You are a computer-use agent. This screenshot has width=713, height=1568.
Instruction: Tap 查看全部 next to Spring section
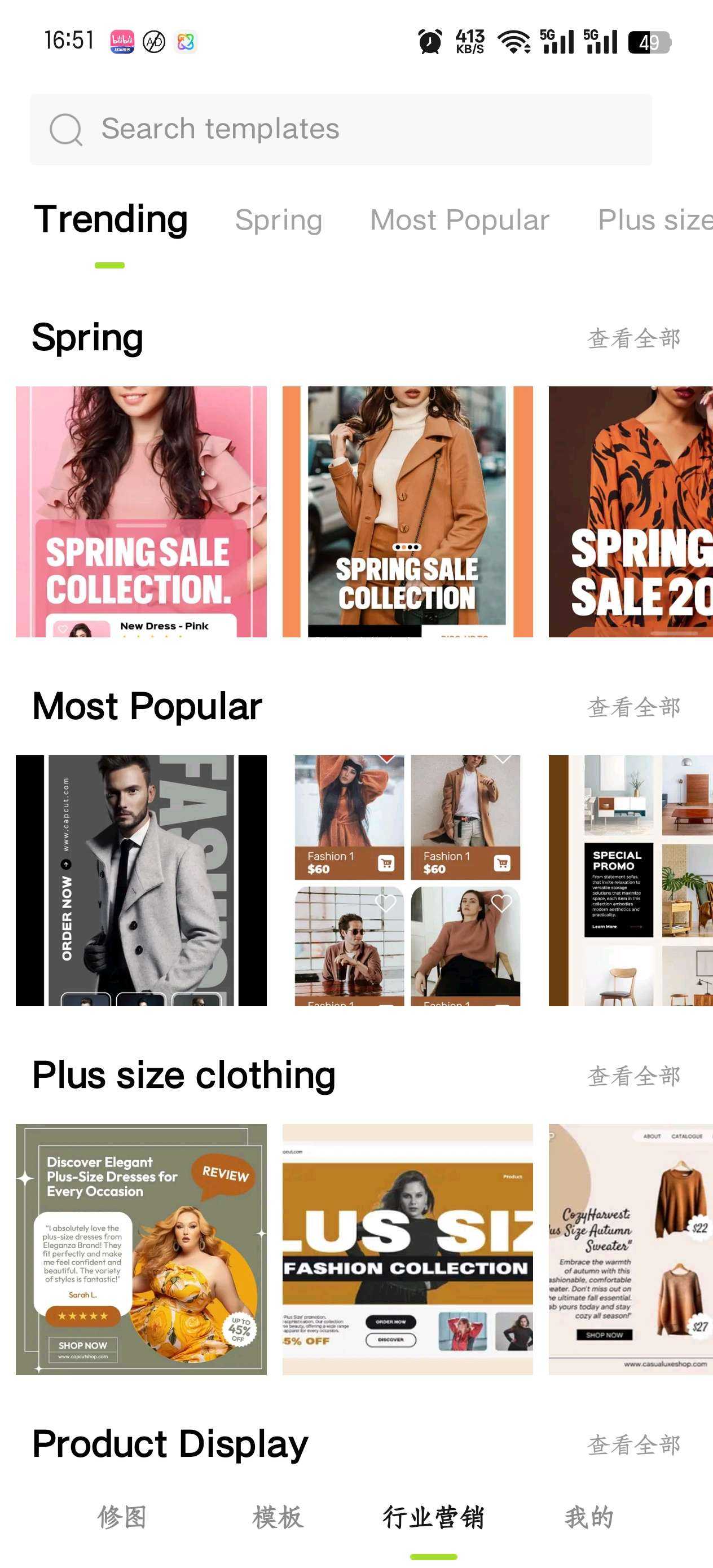click(x=633, y=338)
